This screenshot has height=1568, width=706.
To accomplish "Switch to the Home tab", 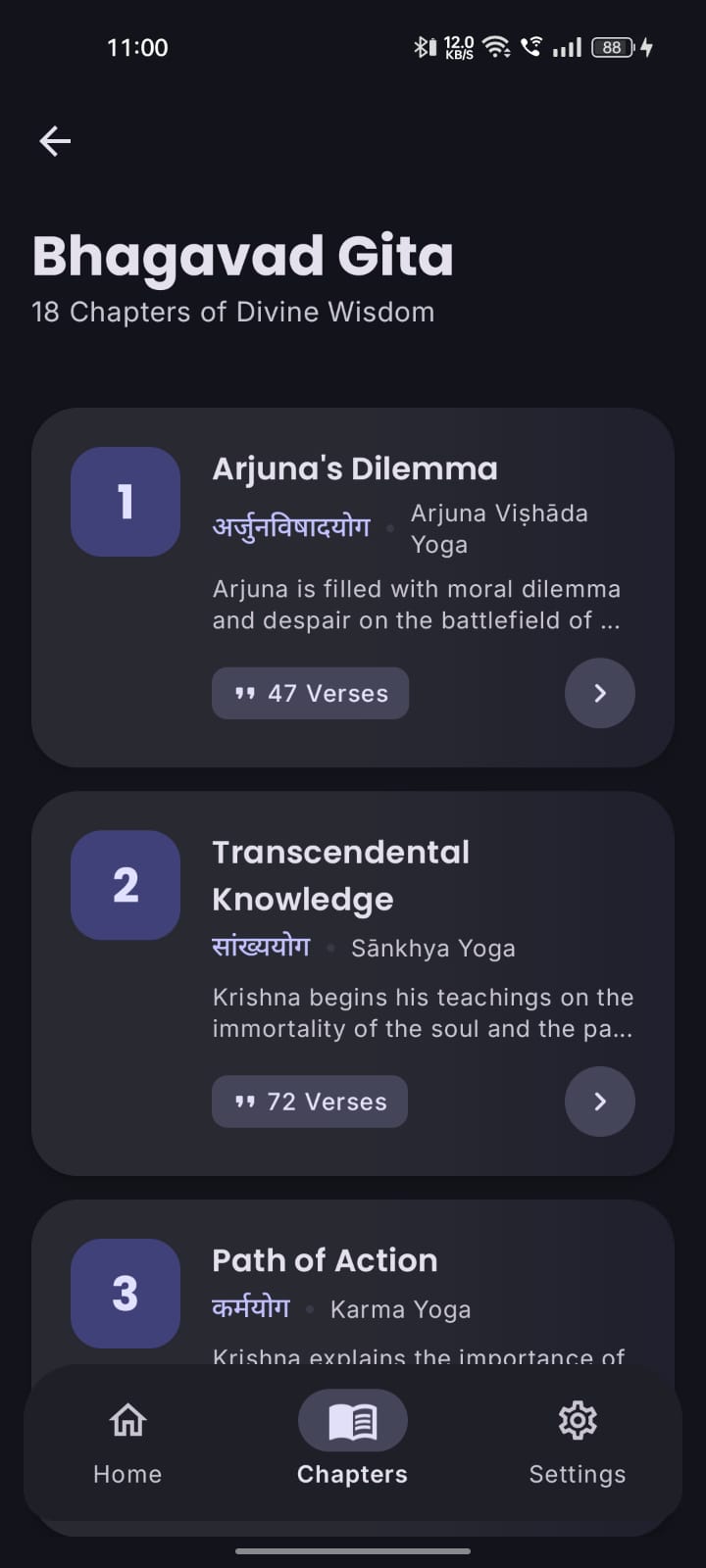I will pos(127,1443).
